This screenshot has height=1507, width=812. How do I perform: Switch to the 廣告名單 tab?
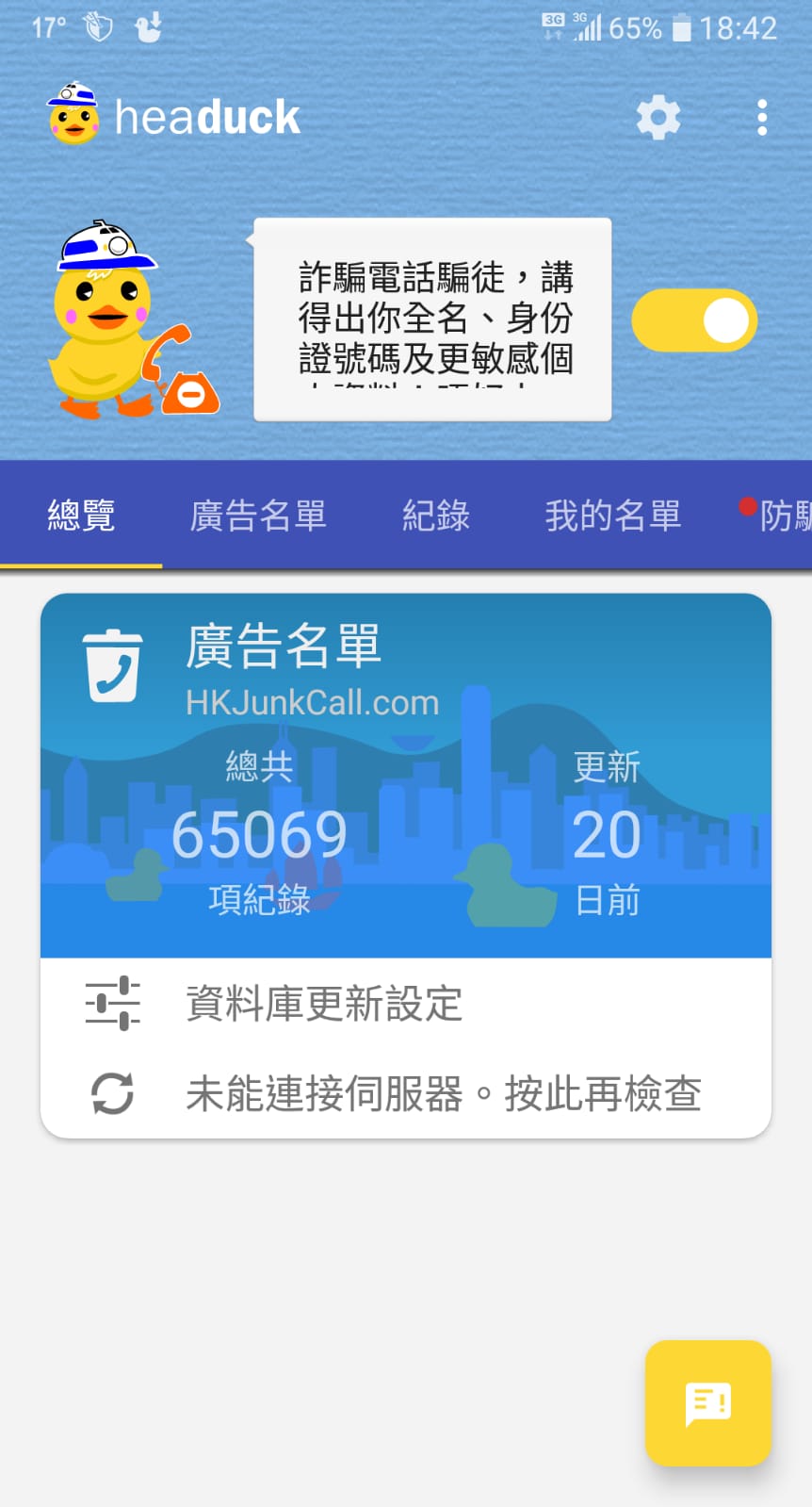pyautogui.click(x=258, y=516)
